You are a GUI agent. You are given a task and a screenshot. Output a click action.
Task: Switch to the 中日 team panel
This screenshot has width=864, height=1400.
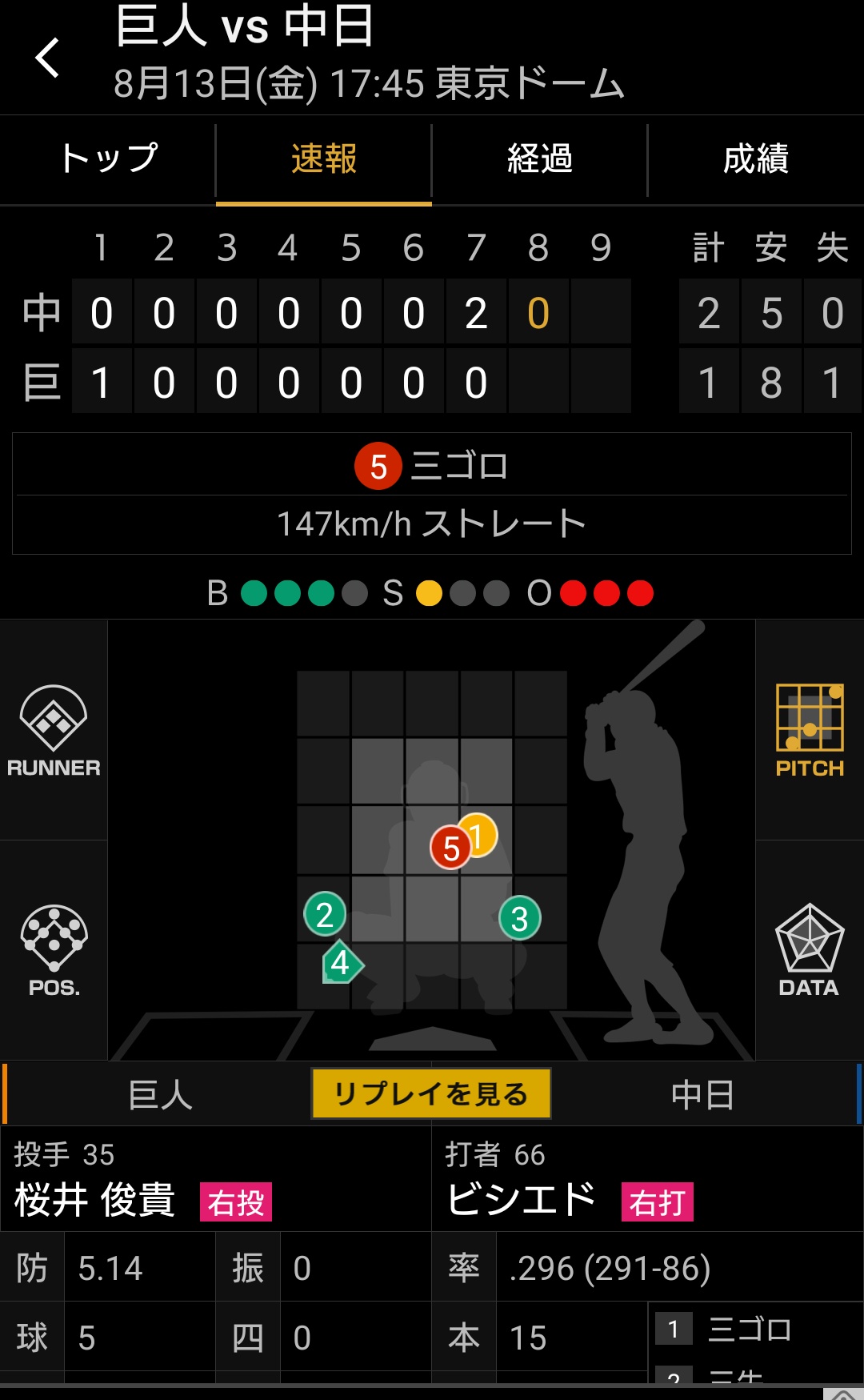(x=702, y=1094)
